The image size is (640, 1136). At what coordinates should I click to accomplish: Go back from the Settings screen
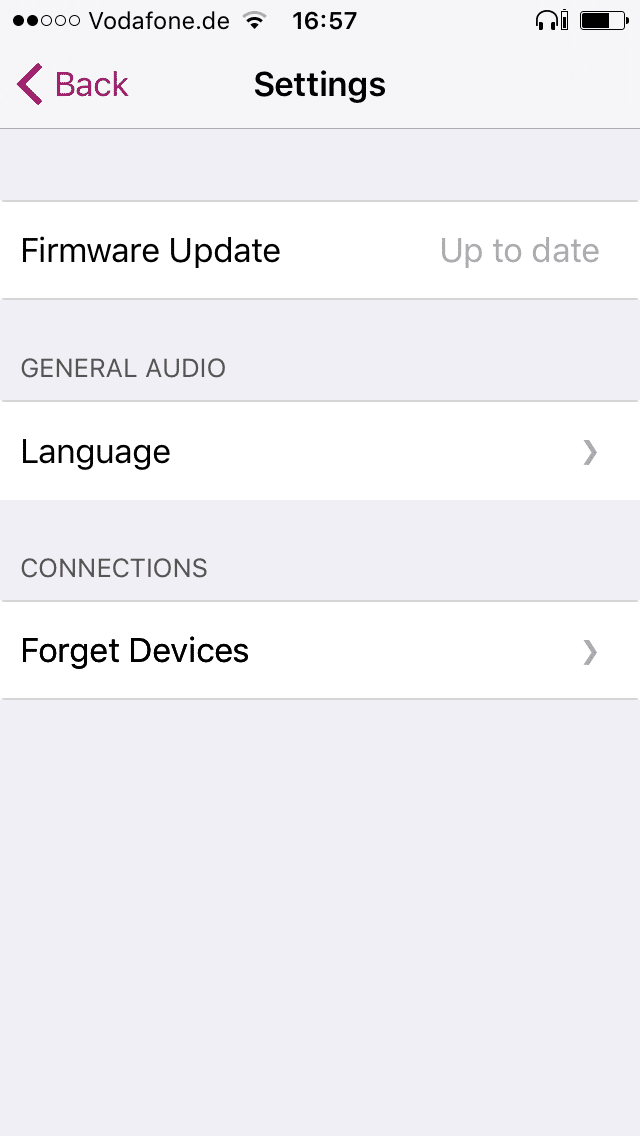(x=73, y=85)
